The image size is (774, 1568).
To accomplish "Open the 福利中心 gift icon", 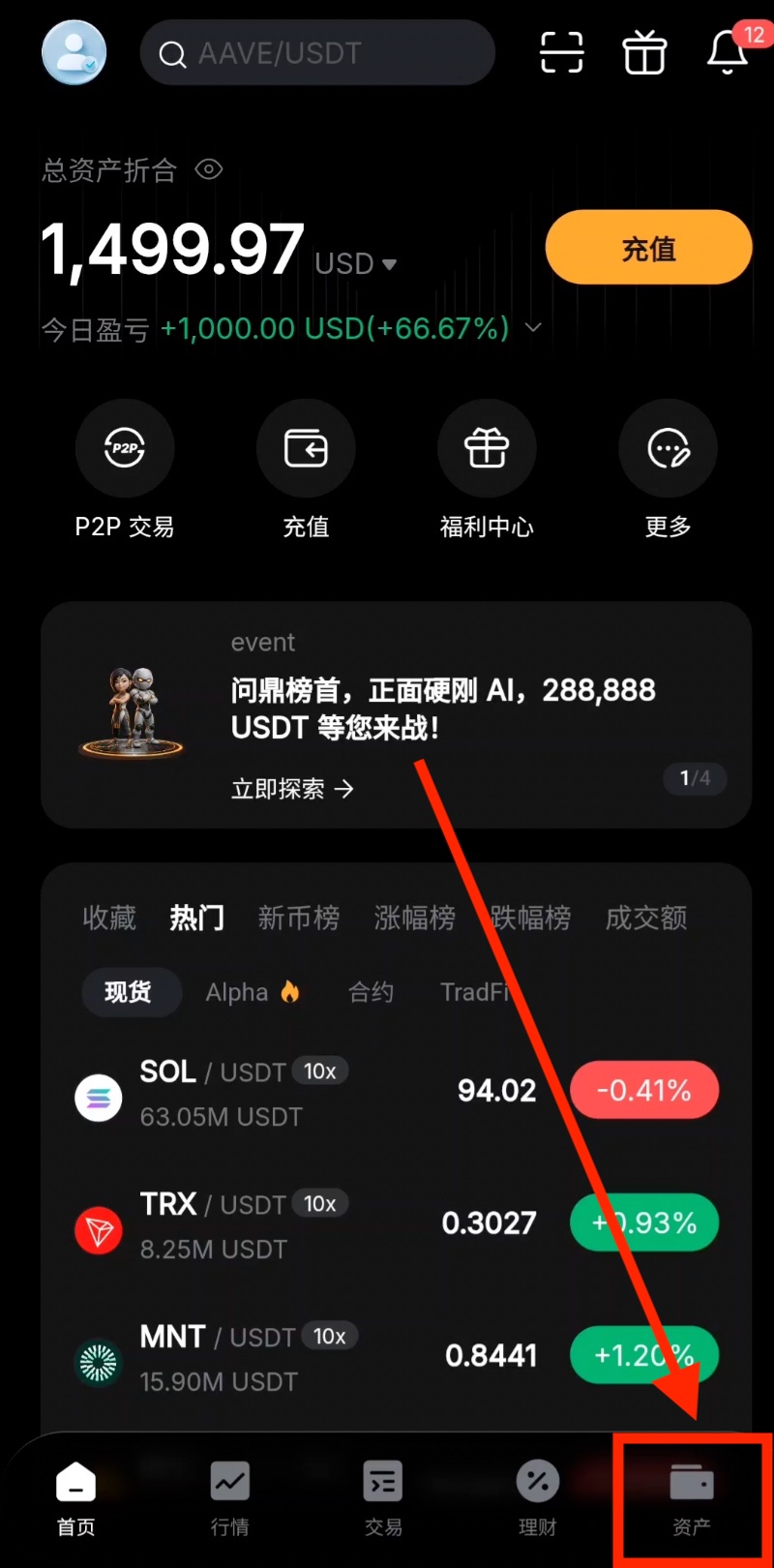I will pos(487,448).
